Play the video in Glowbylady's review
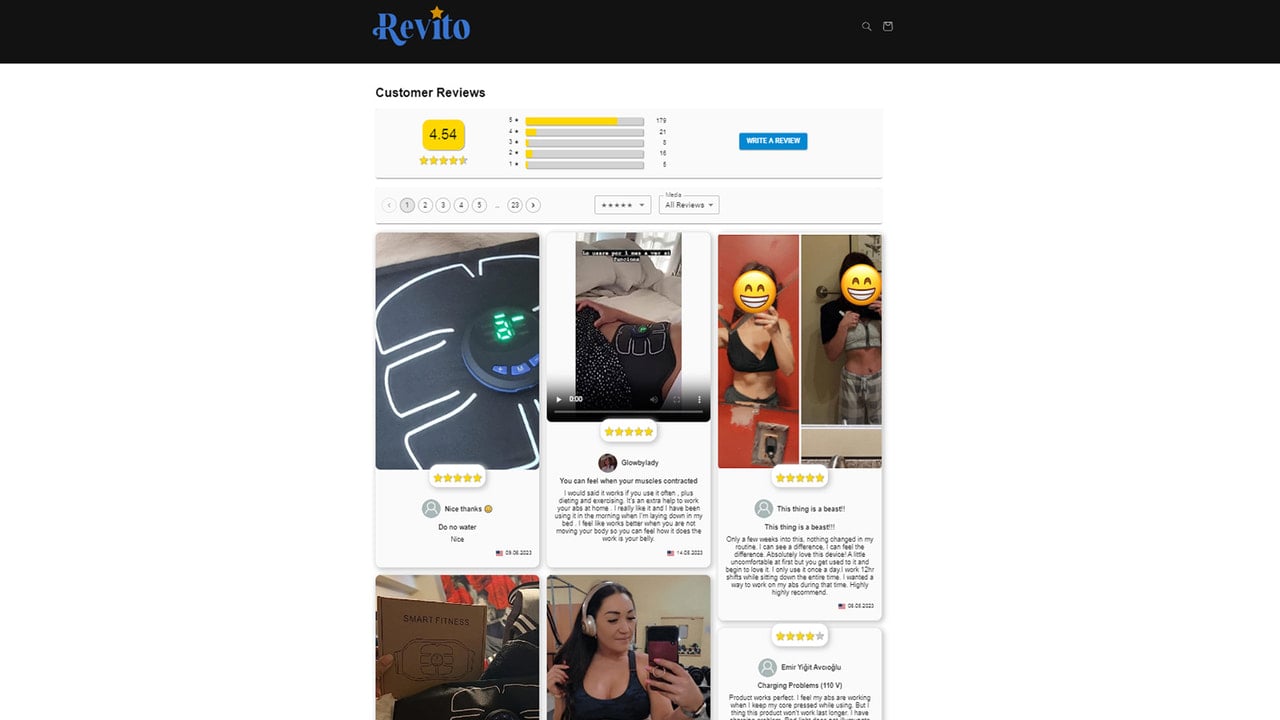The height and width of the screenshot is (720, 1280). 559,399
